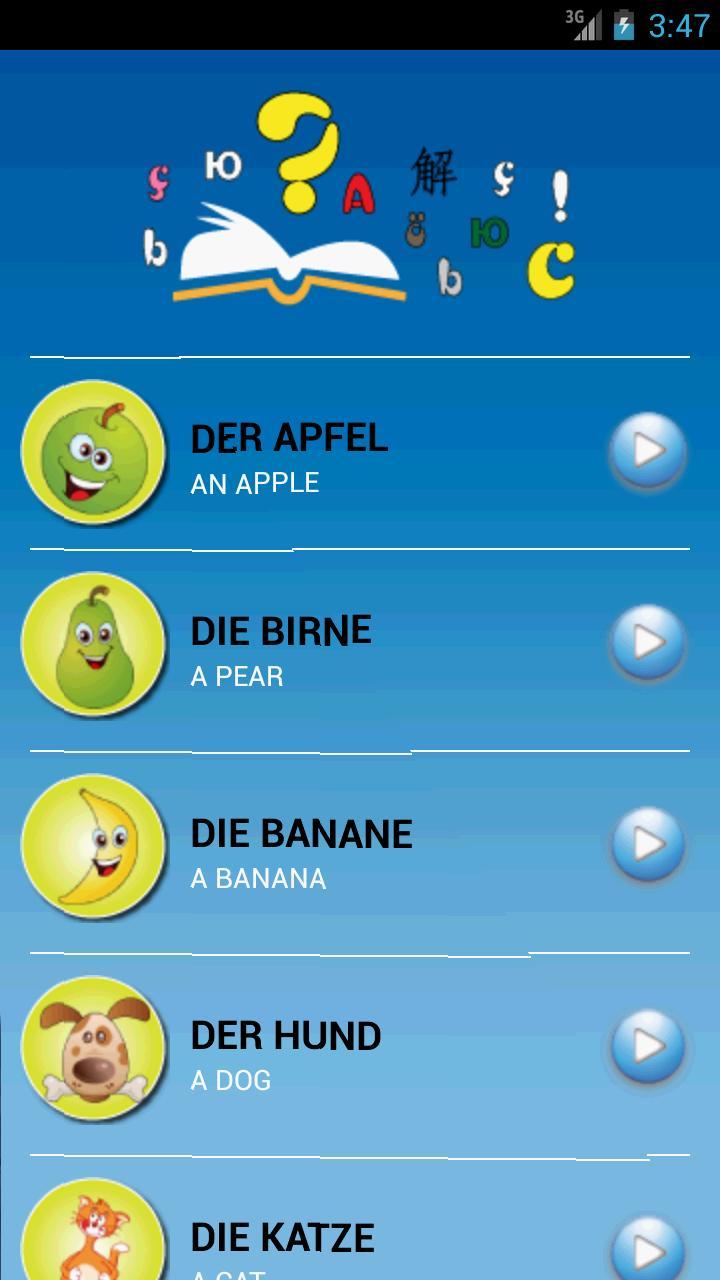Select the cat icon beside DIE KATZE
This screenshot has height=1280, width=720.
95,1243
